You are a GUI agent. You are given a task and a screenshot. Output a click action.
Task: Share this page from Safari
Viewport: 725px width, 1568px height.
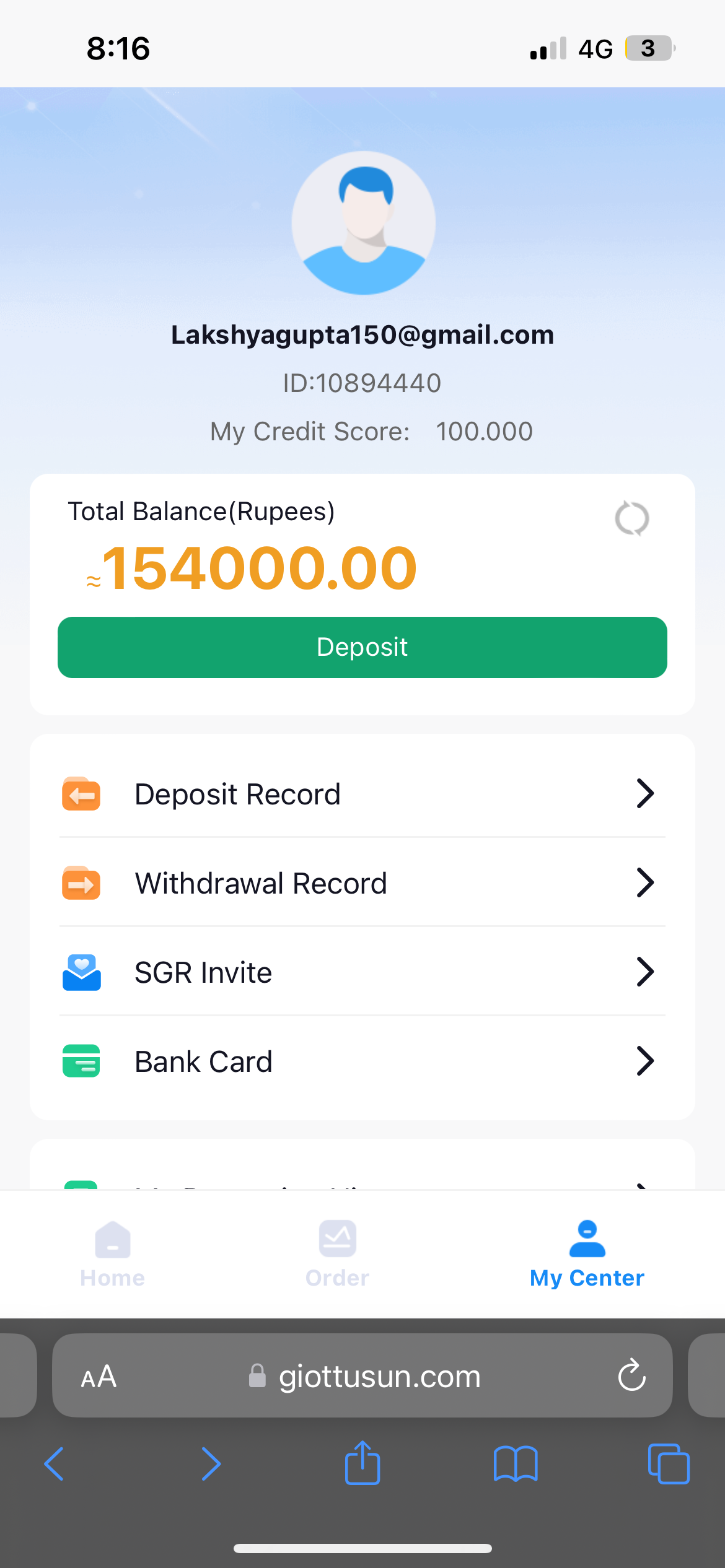(x=362, y=1463)
